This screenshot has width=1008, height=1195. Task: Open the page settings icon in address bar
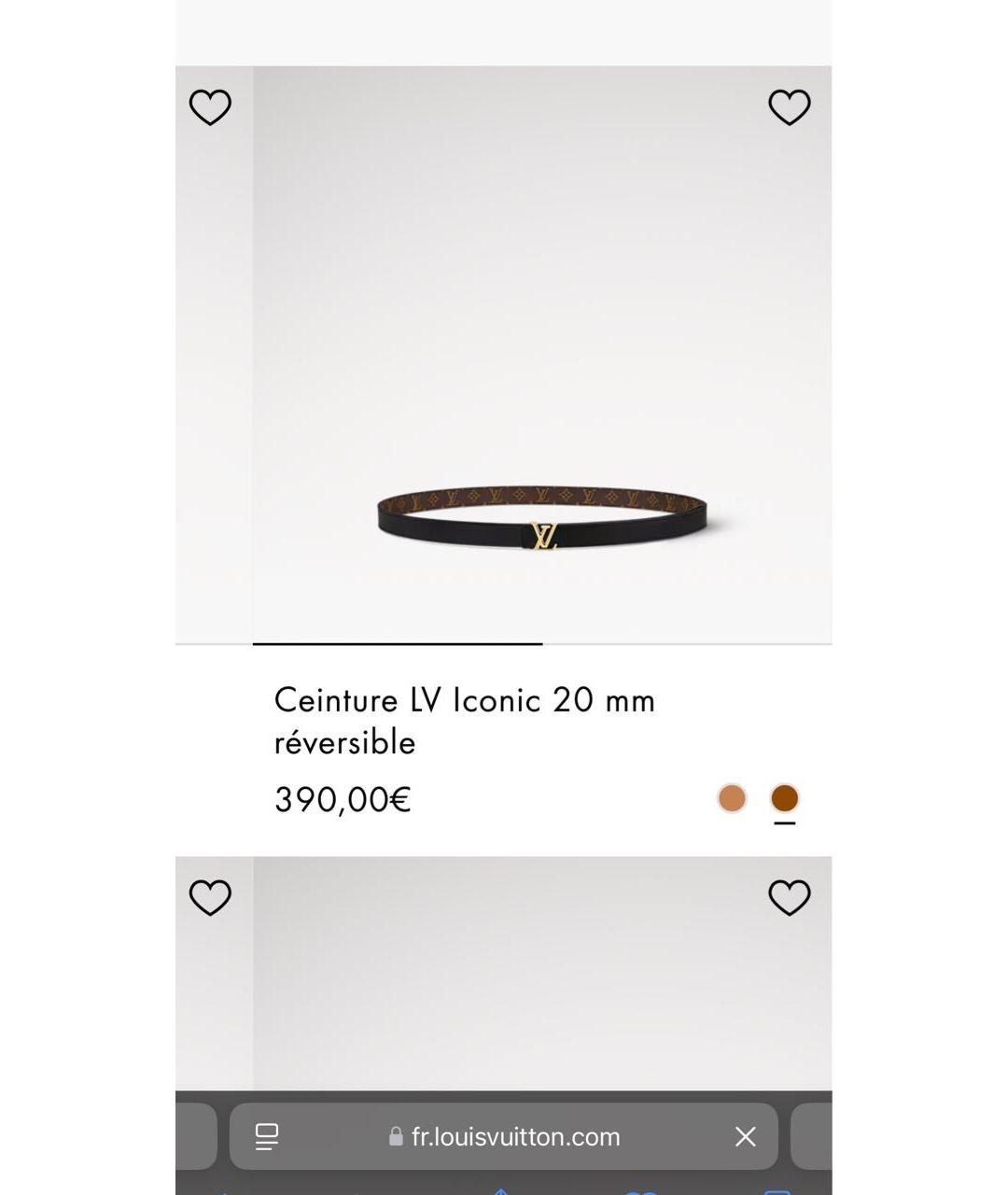[267, 1136]
